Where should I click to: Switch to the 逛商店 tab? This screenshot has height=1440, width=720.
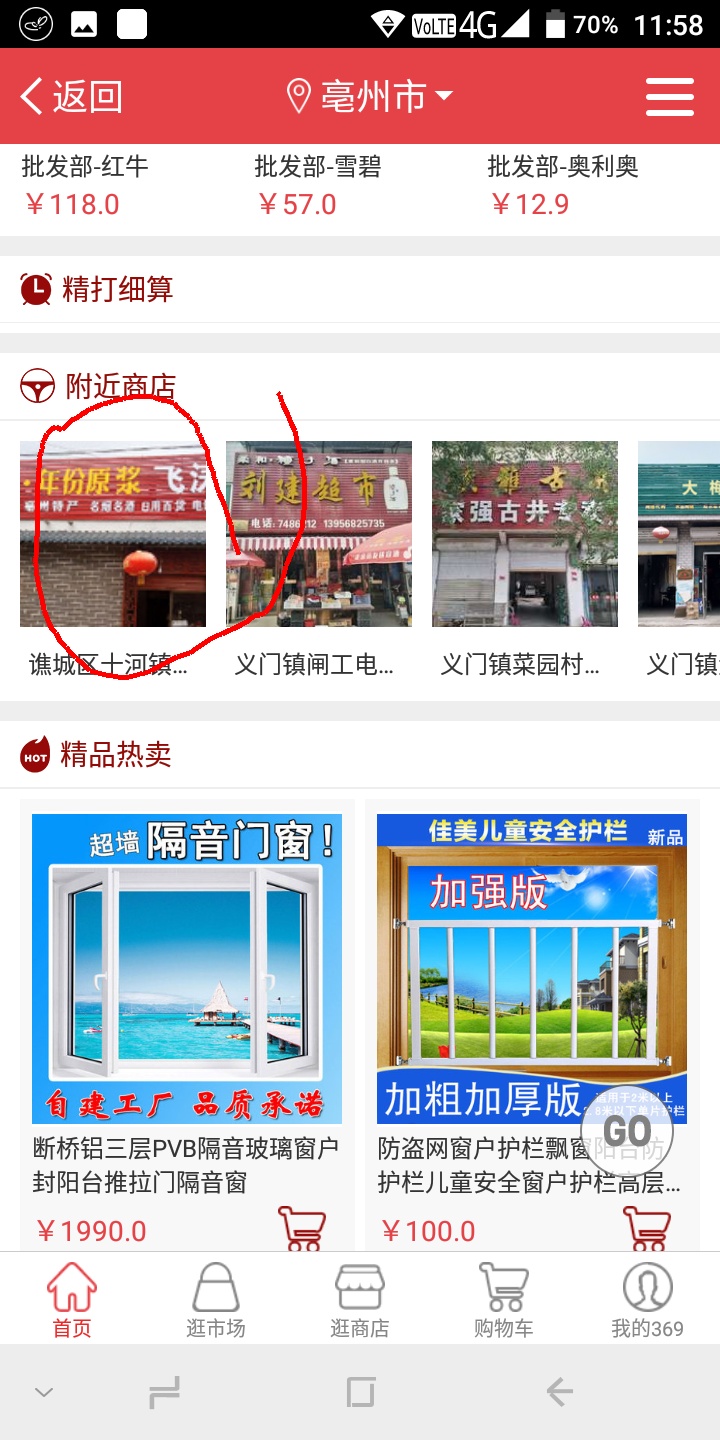[359, 1299]
